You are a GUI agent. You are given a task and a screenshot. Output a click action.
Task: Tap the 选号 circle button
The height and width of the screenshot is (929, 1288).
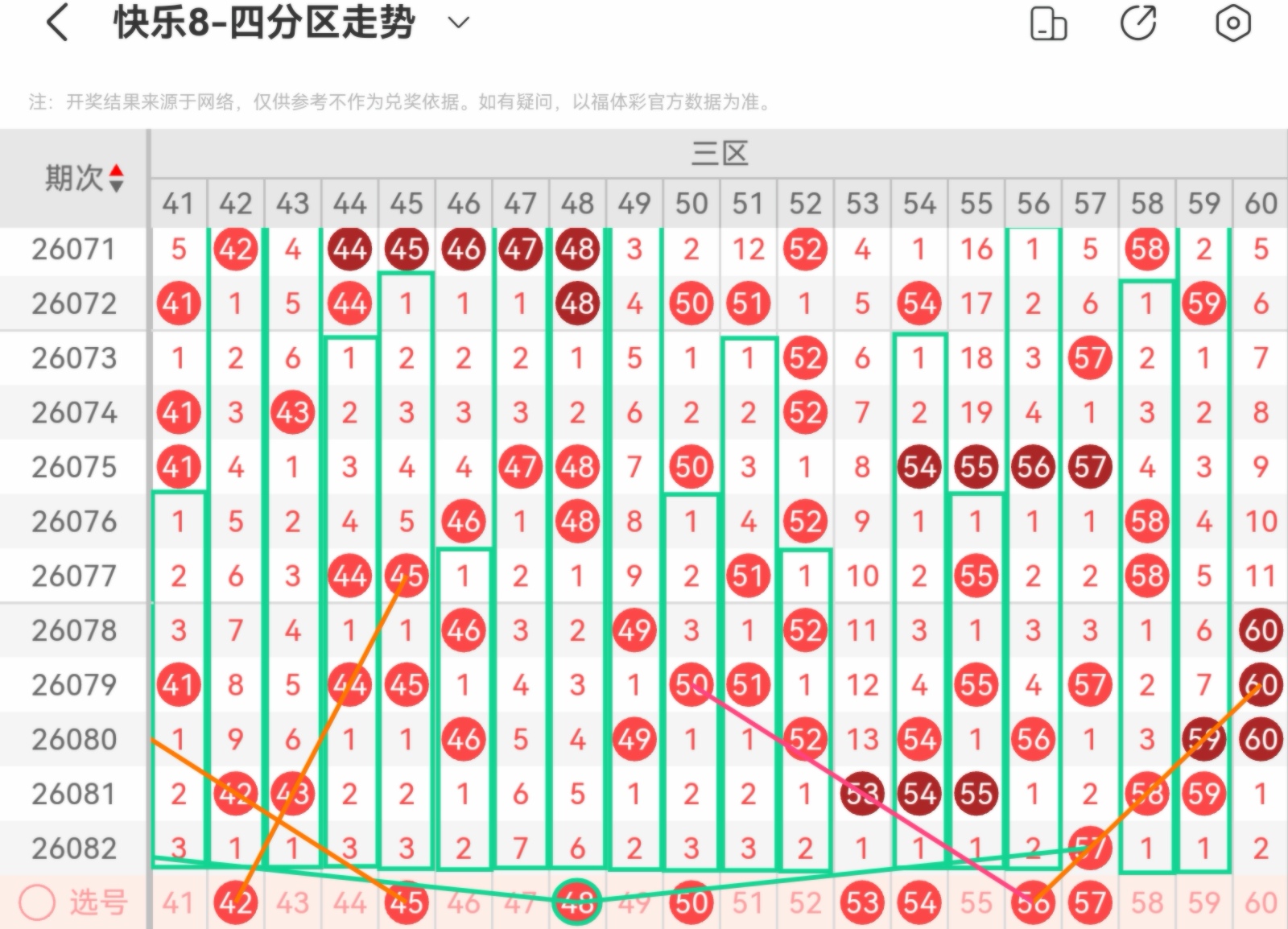[x=37, y=903]
